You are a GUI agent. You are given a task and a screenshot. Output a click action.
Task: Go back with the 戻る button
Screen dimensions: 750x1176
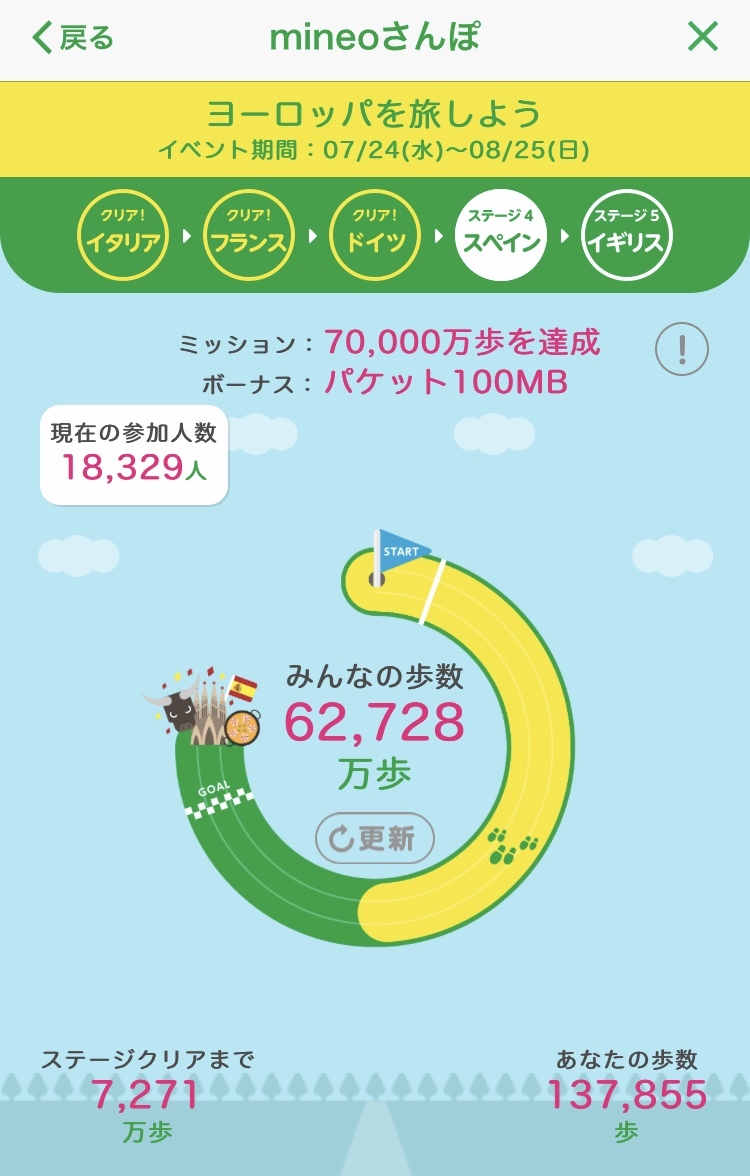click(73, 38)
